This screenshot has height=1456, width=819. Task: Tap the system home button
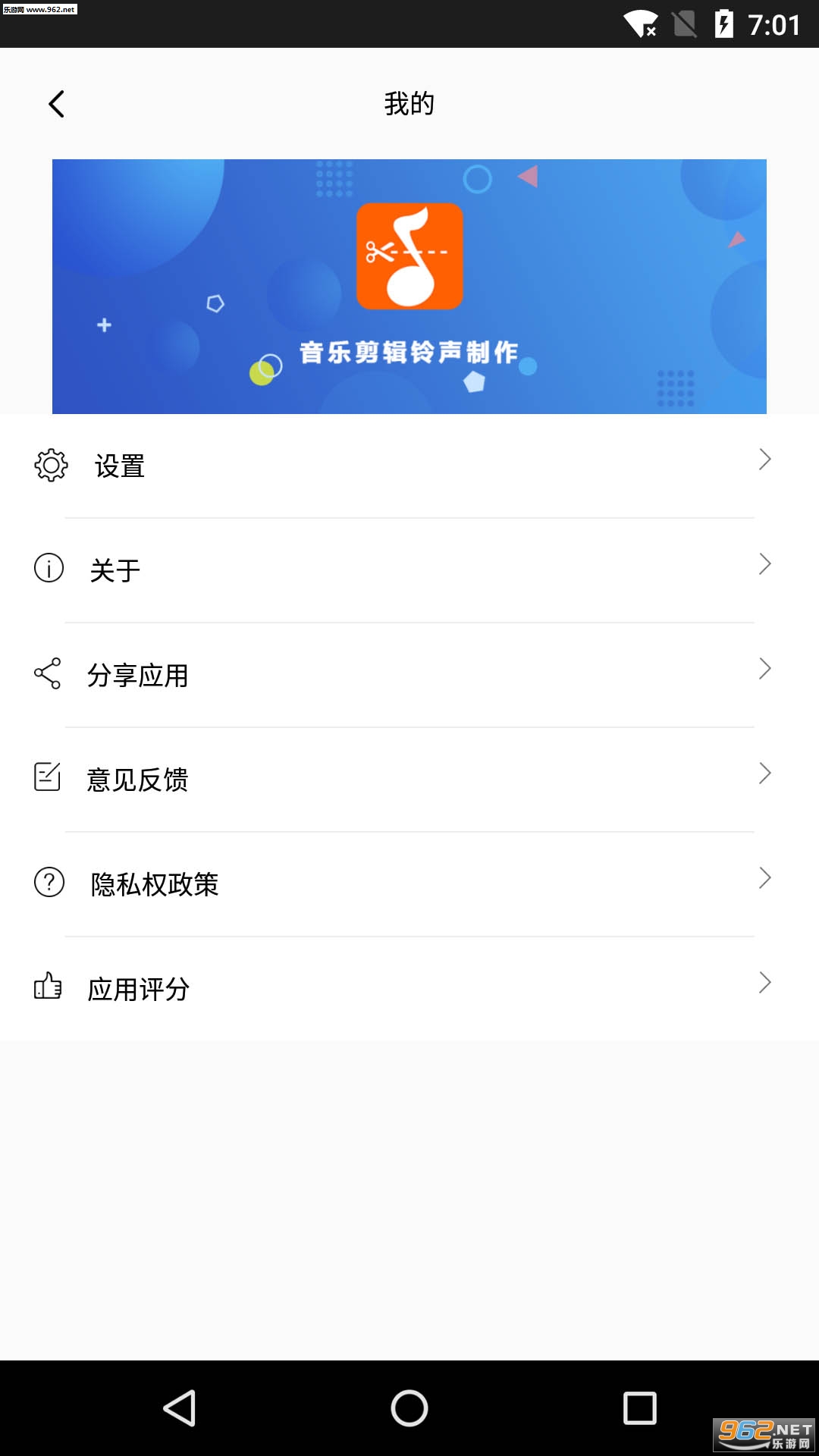409,1408
